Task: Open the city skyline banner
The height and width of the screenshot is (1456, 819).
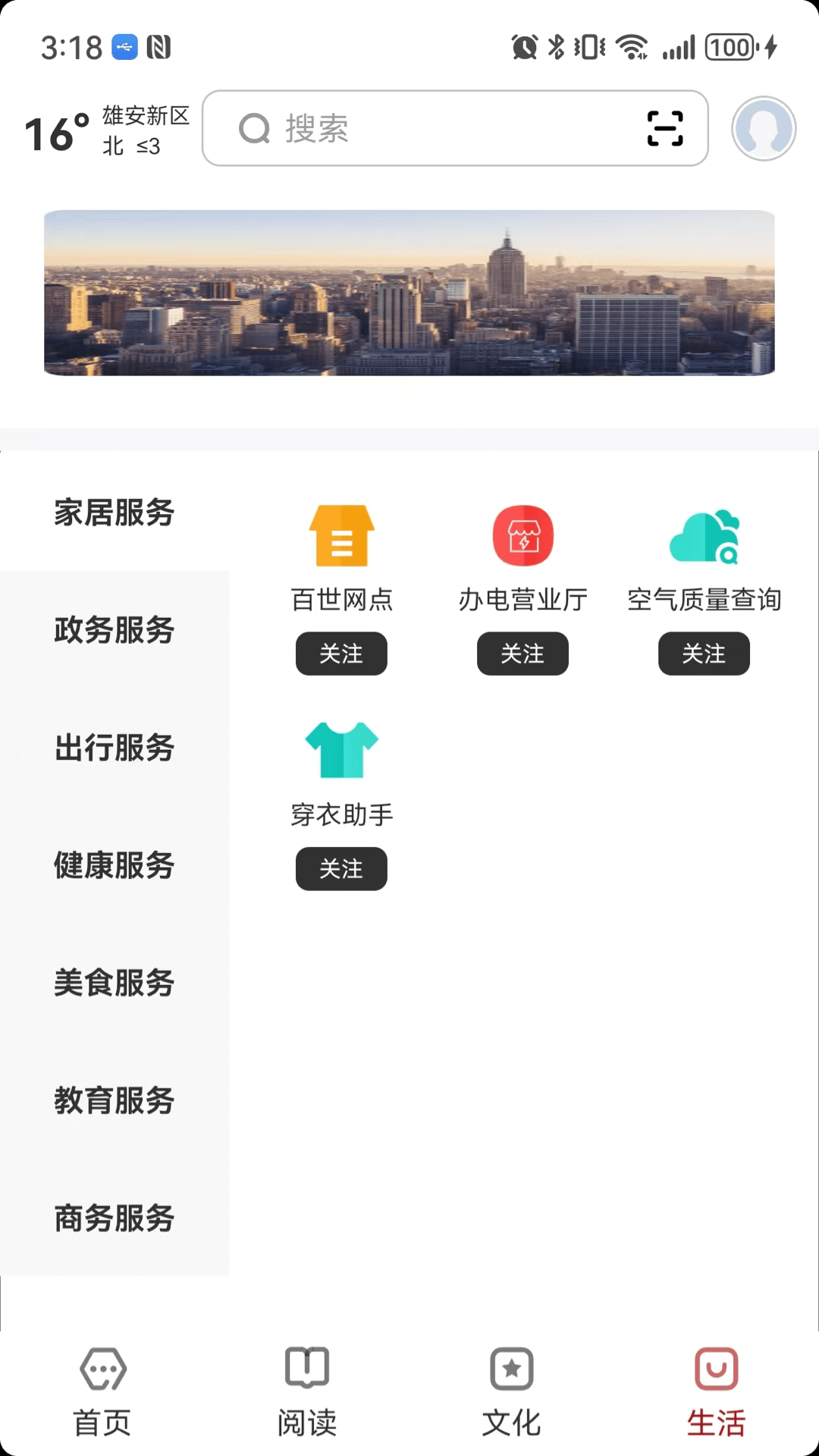Action: coord(409,293)
